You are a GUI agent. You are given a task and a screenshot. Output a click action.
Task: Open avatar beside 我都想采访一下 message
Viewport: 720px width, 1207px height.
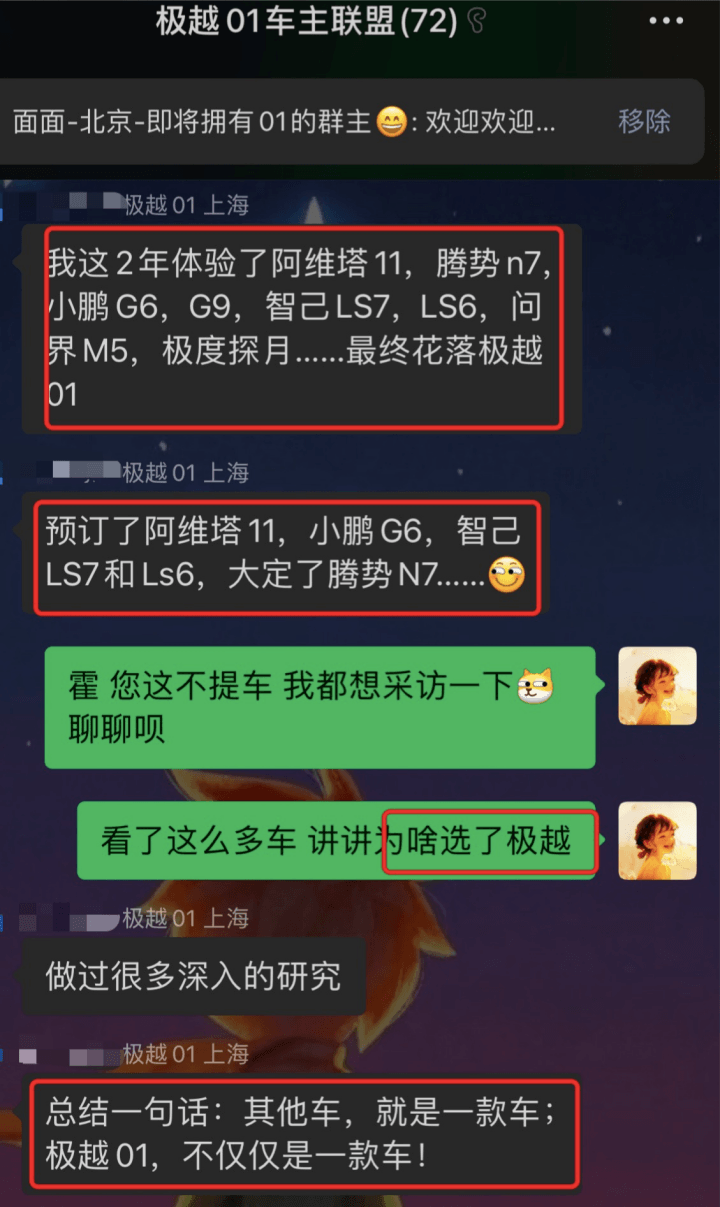coord(657,686)
